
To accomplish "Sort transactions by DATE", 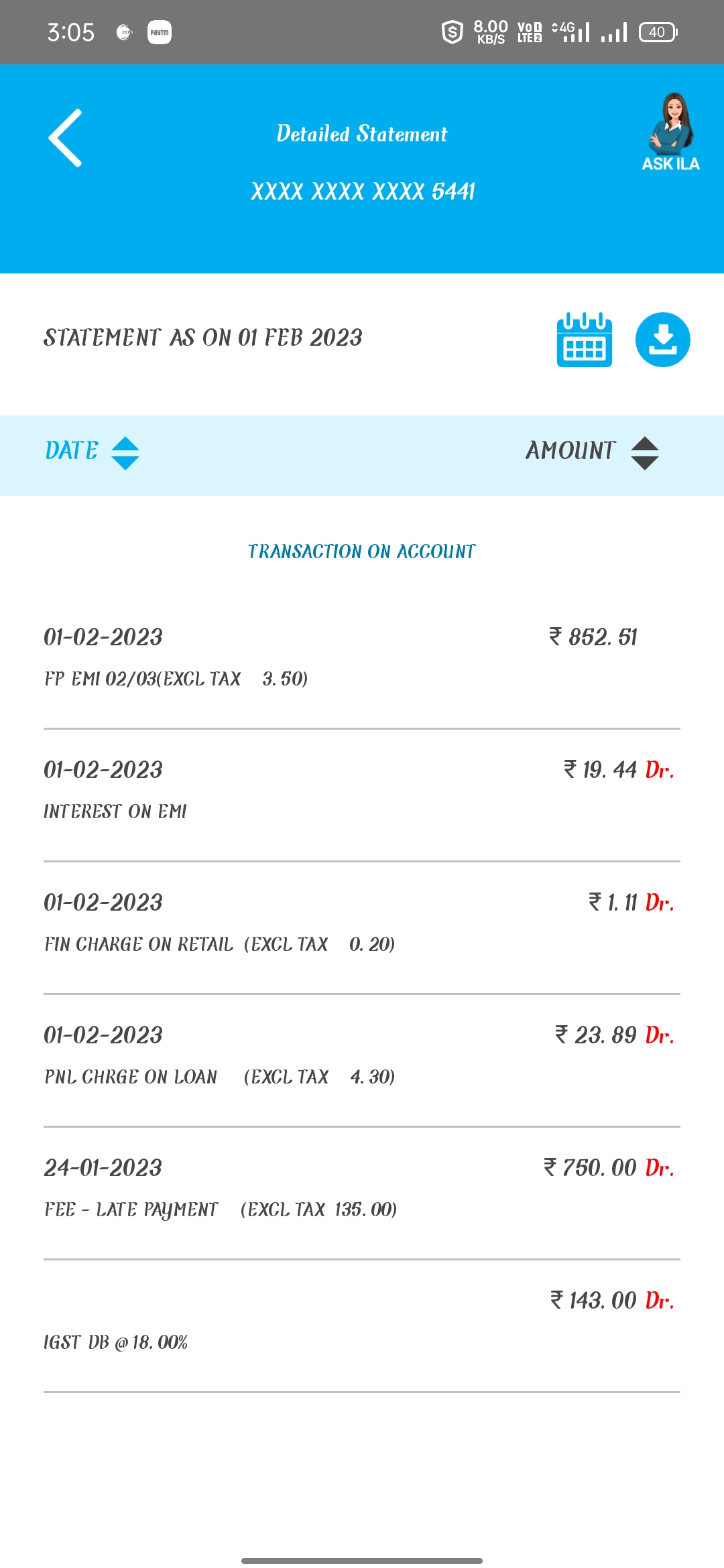I will (92, 452).
